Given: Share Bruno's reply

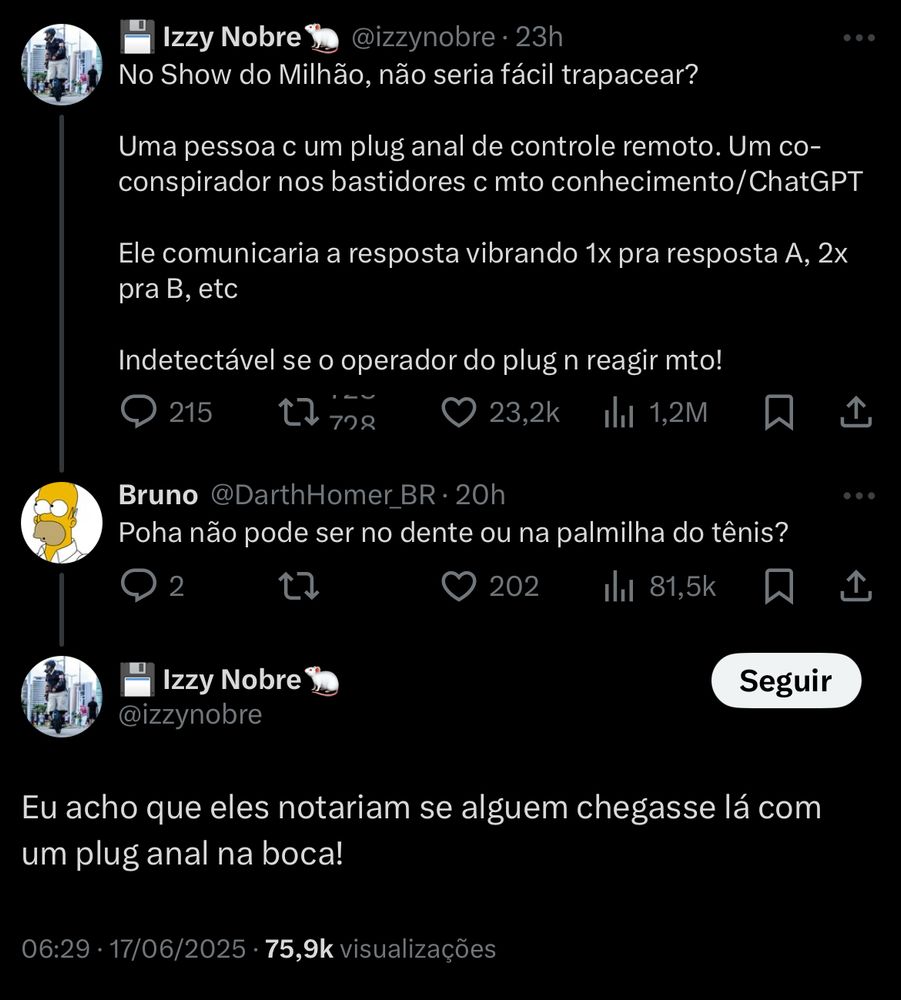Looking at the screenshot, I should [857, 586].
